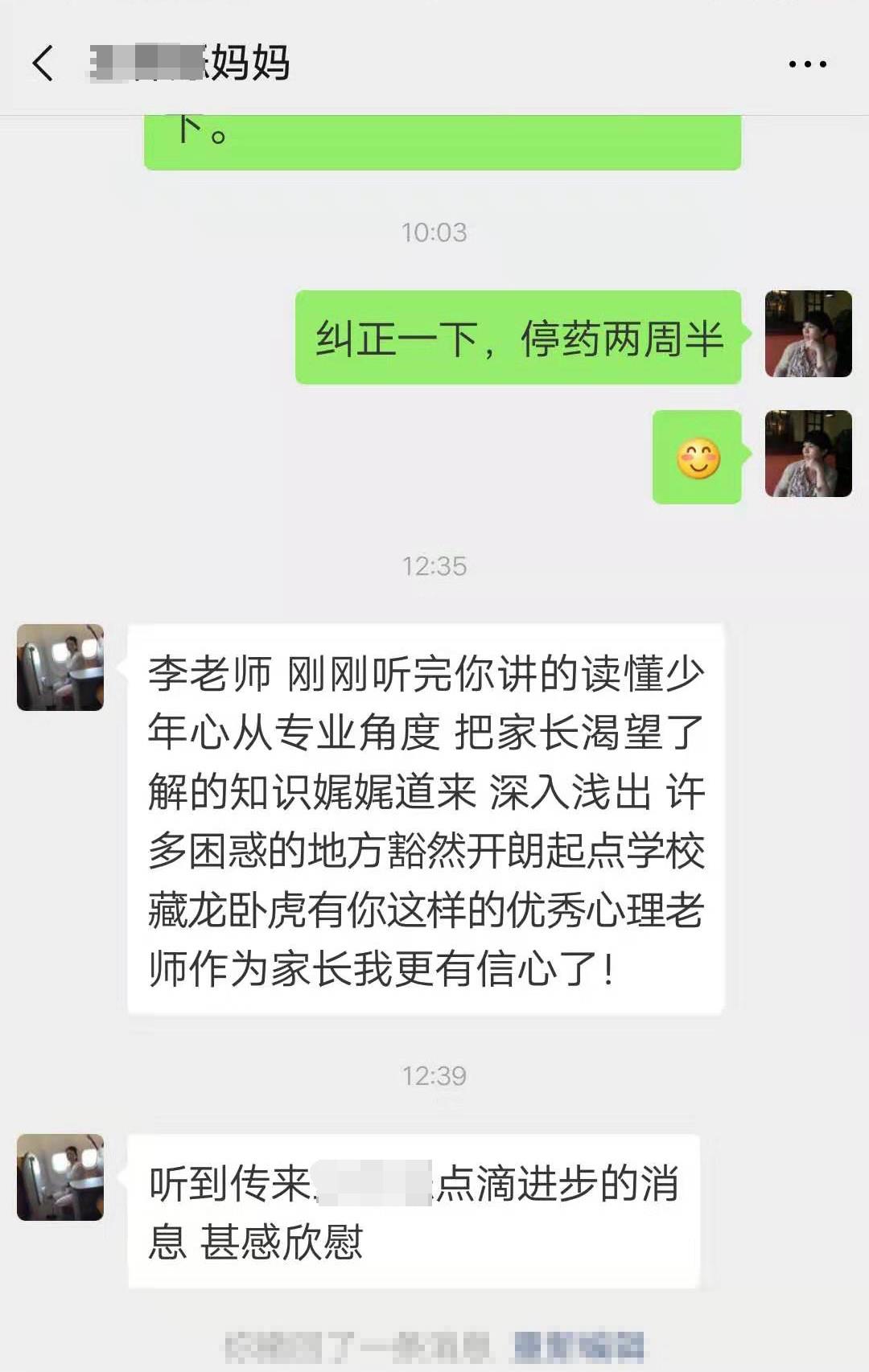View contact's avatar beside the 李老师 message
The height and width of the screenshot is (1372, 869).
(60, 668)
